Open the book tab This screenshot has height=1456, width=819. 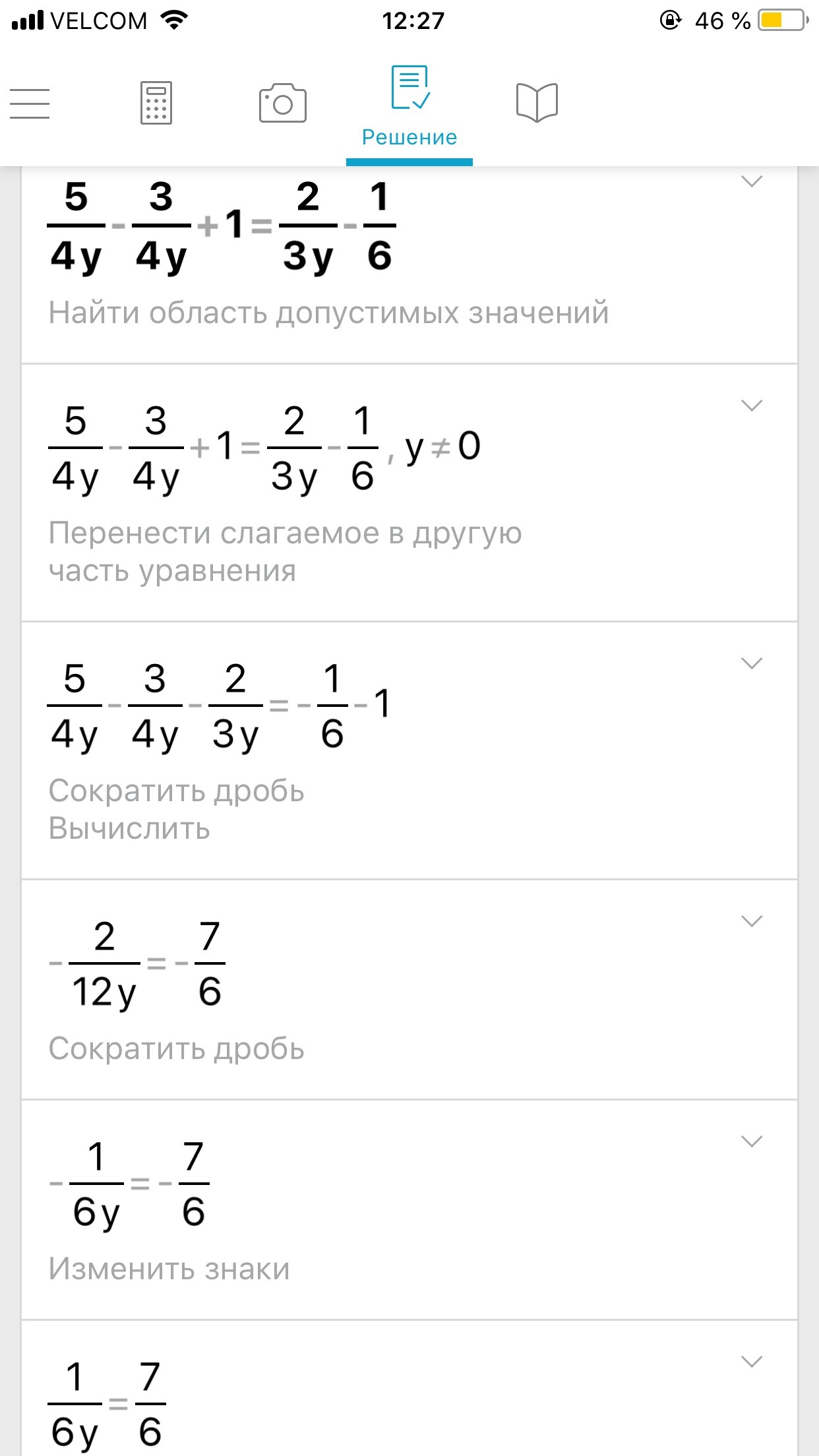(537, 103)
